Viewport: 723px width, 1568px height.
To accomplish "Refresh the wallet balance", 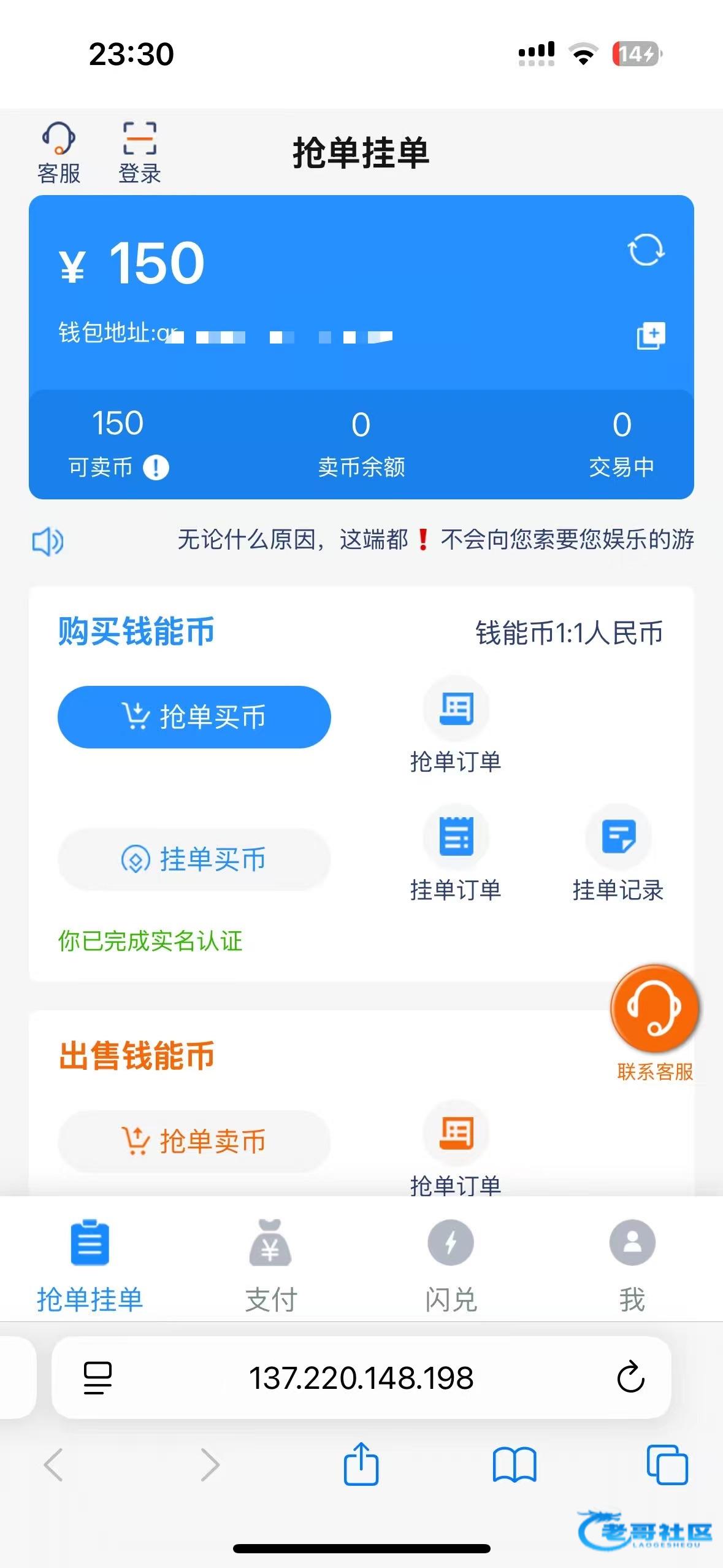I will point(646,250).
